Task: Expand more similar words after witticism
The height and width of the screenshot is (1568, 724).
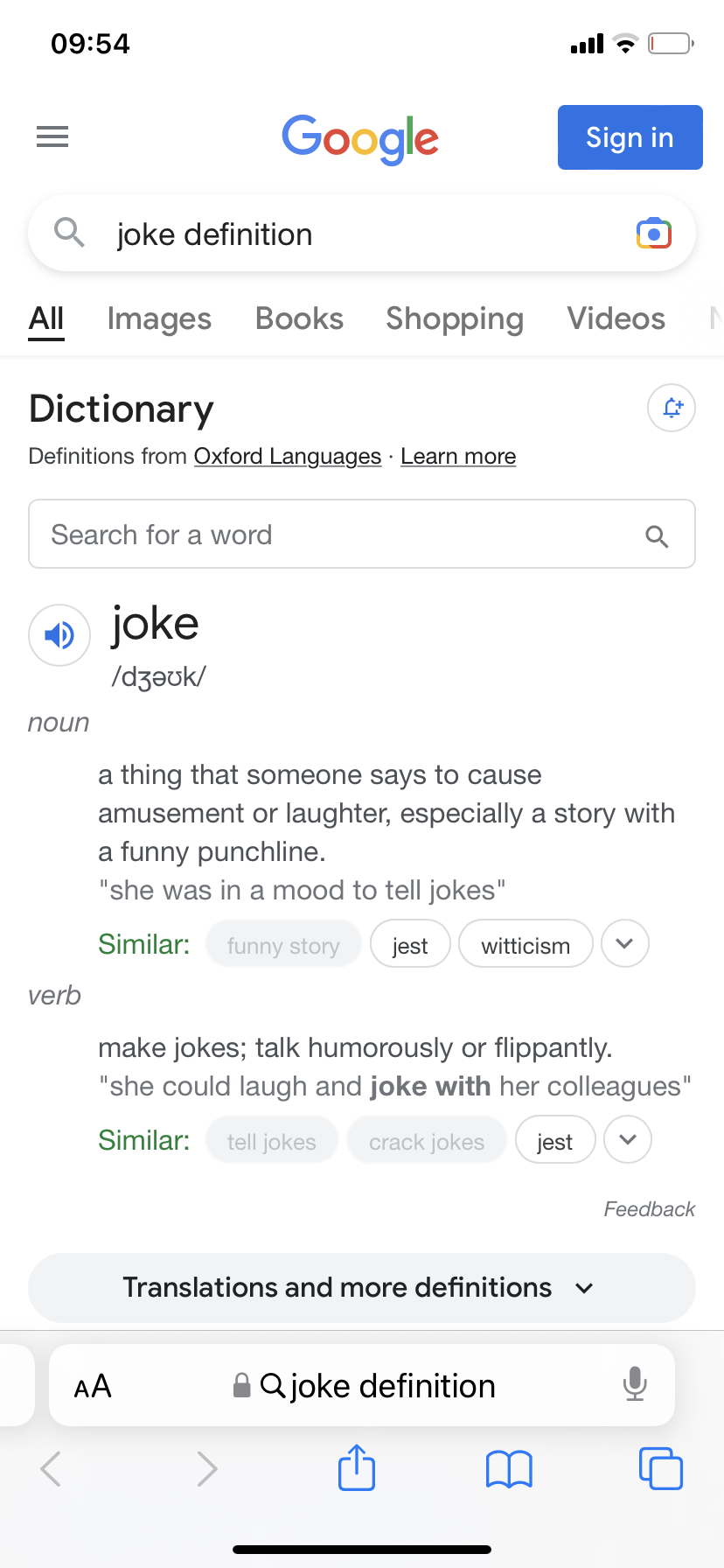Action: 624,944
